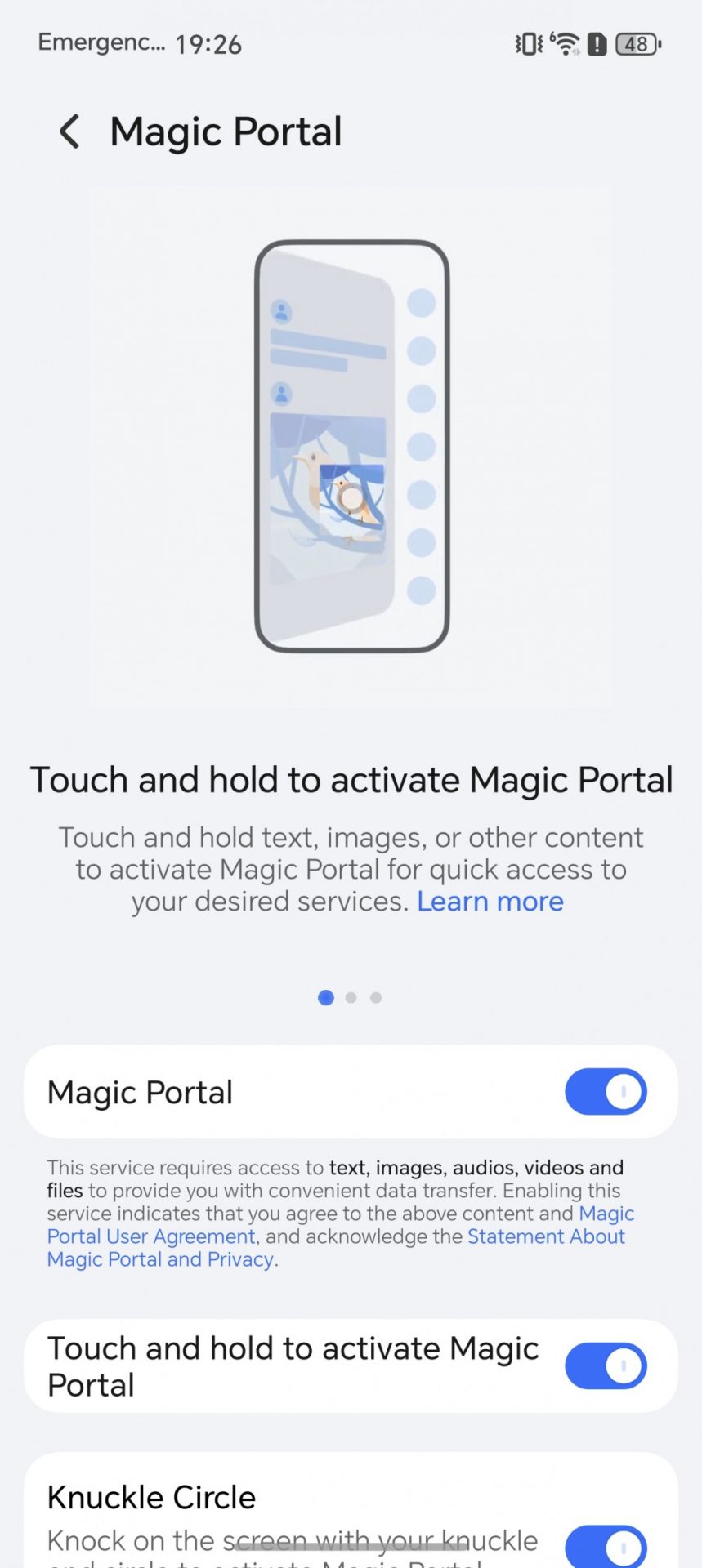Toggle the Knuckle Circle switch off
Viewport: 702px width, 1568px height.
(606, 1544)
